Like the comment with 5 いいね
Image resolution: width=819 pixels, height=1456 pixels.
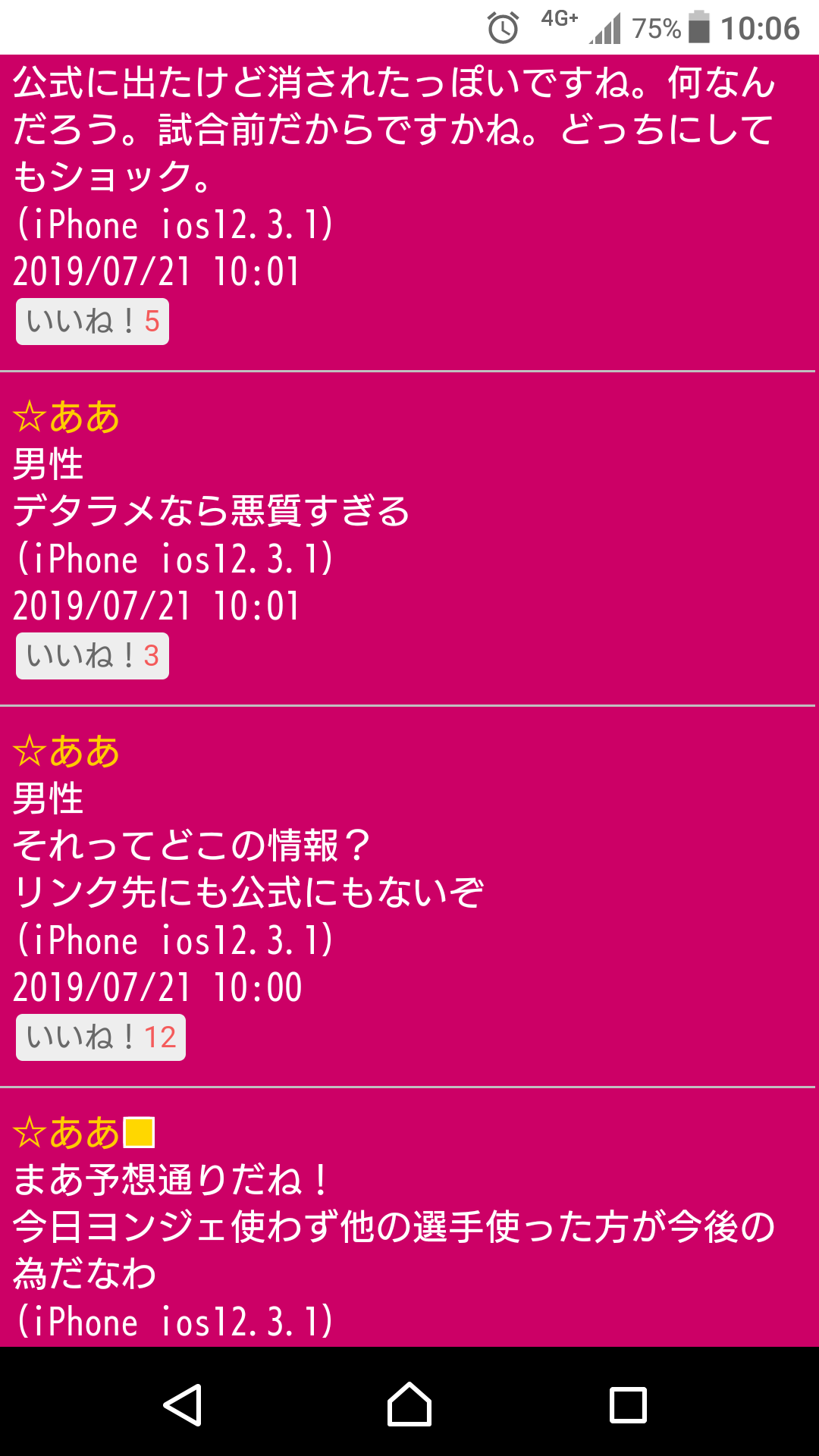pyautogui.click(x=93, y=322)
